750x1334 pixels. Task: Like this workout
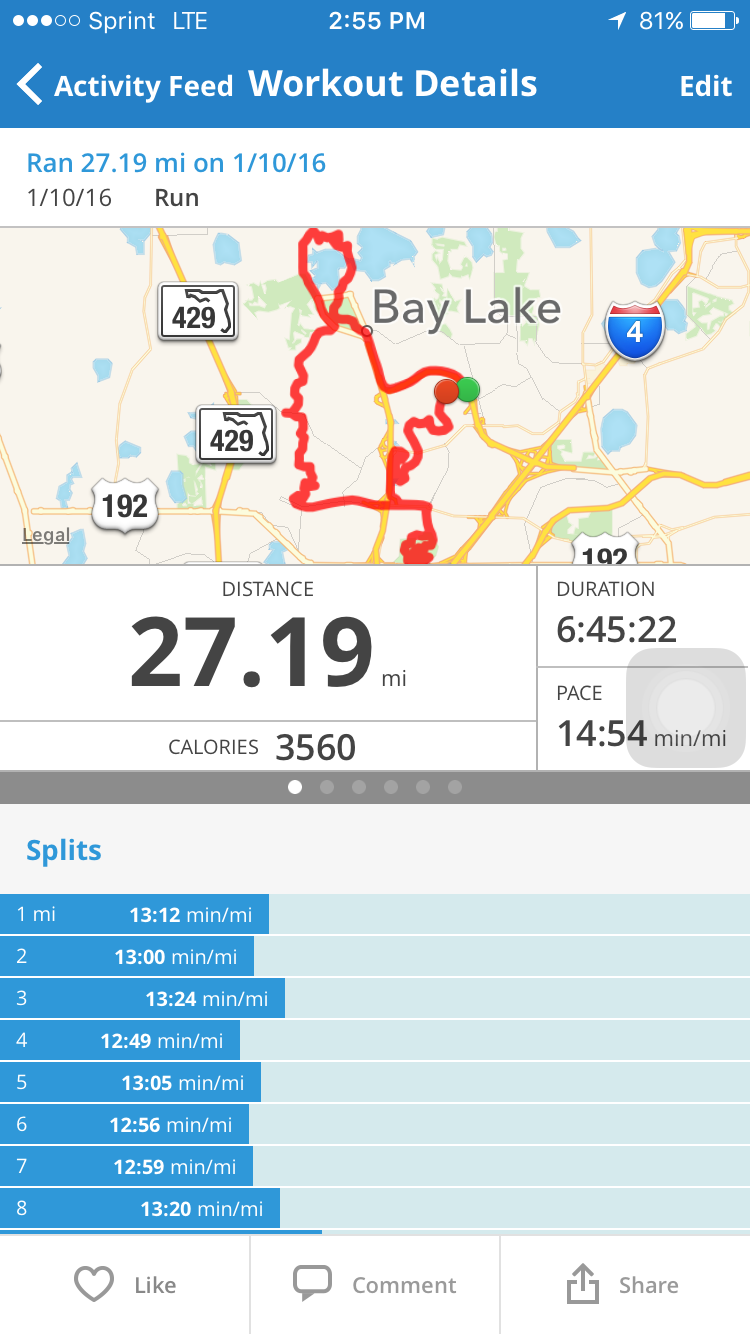[125, 1285]
